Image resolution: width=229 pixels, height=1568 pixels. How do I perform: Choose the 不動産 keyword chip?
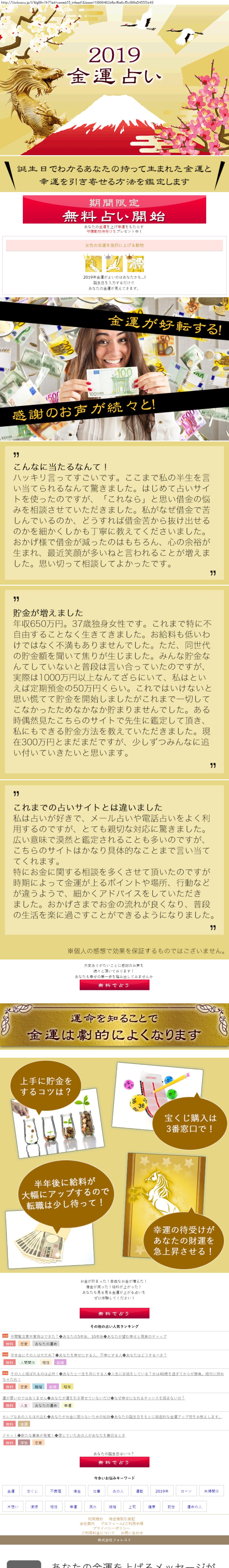point(55,1491)
